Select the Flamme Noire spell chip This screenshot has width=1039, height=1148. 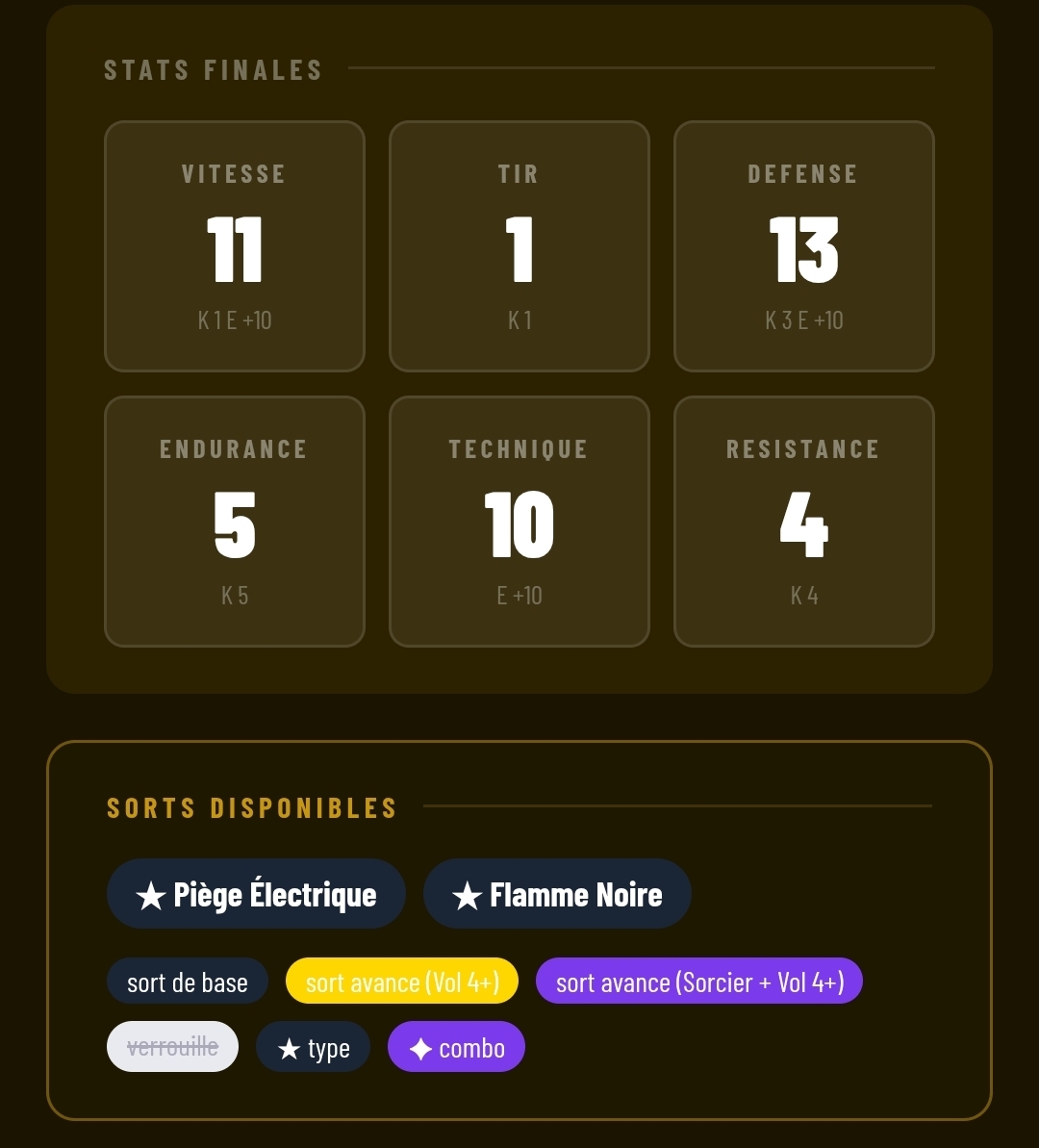click(557, 894)
